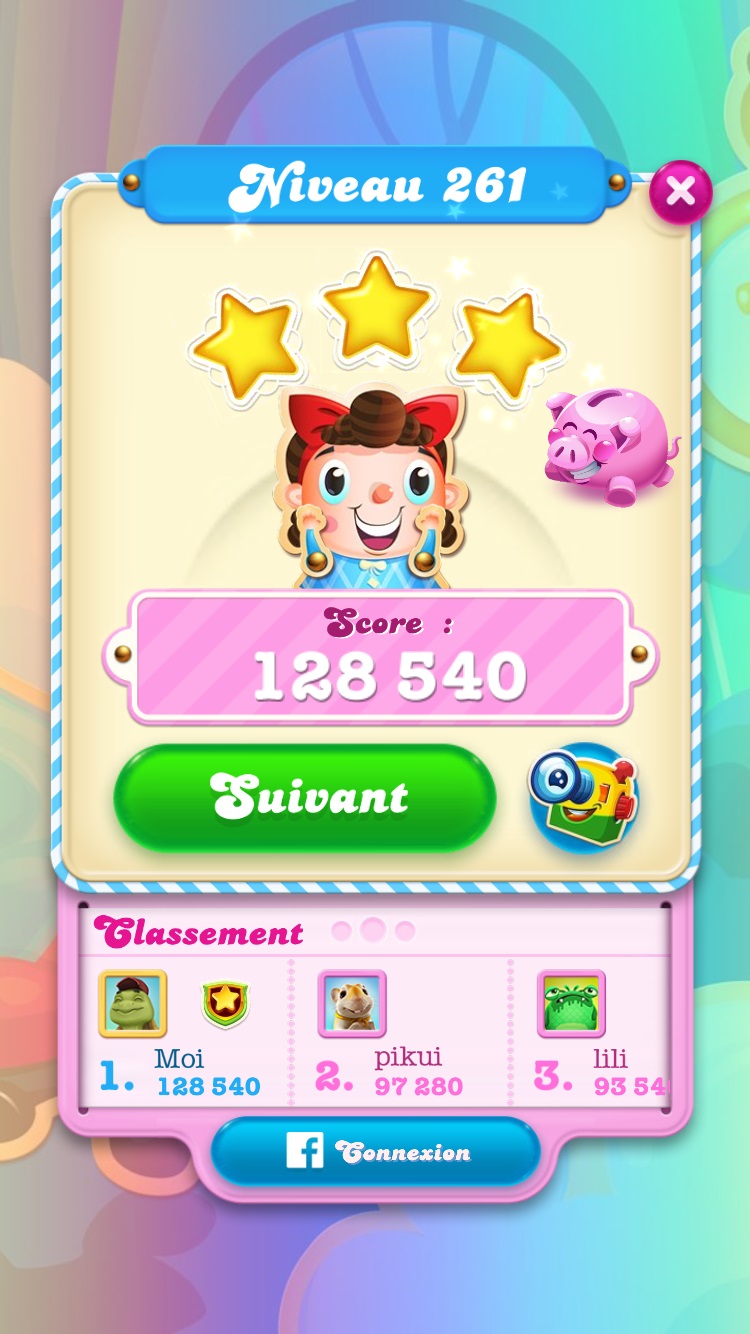
Task: Tap the Classement page indicator dots
Action: coord(373,931)
